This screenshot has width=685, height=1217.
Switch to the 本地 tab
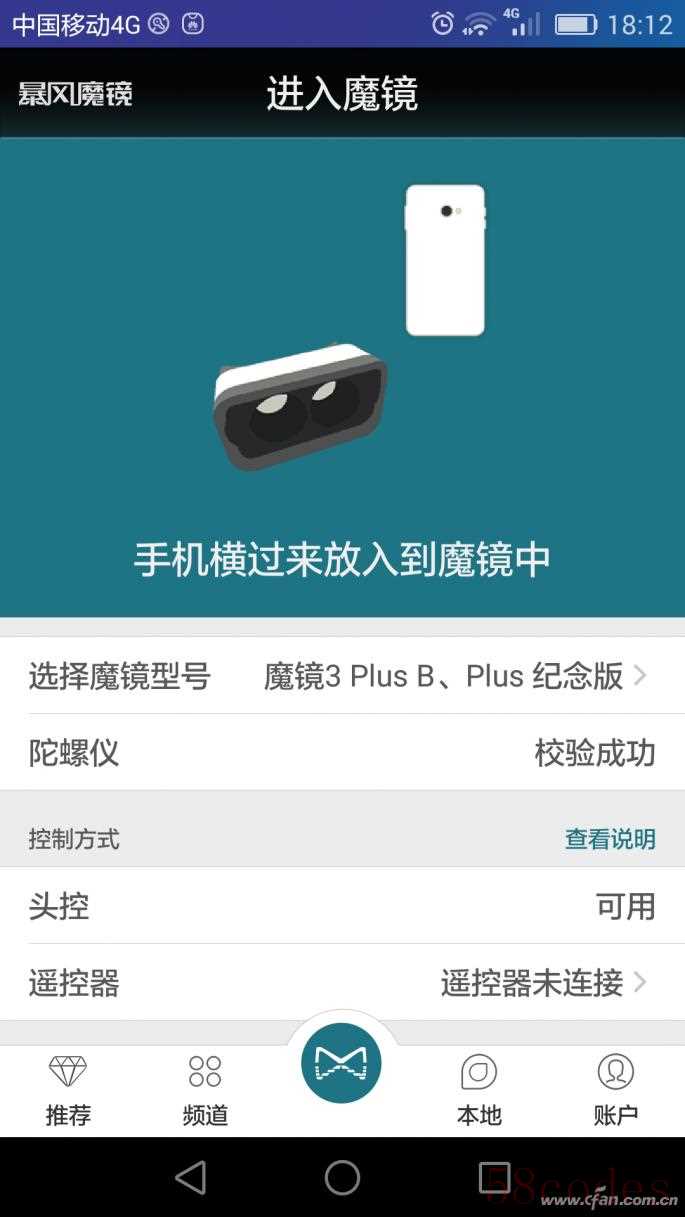pos(479,1090)
